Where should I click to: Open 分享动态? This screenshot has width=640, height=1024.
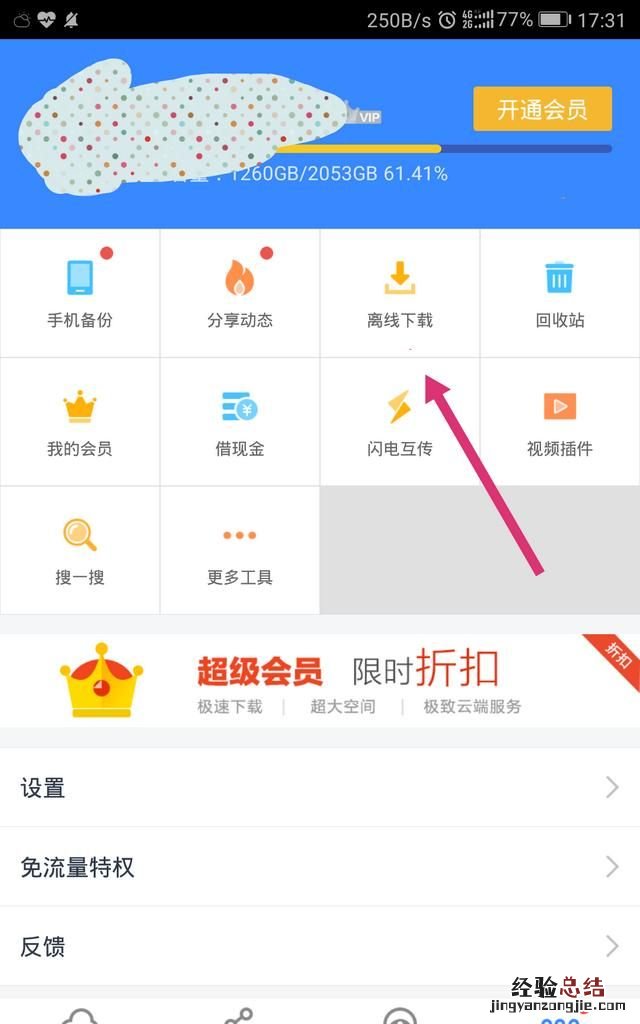tap(240, 293)
